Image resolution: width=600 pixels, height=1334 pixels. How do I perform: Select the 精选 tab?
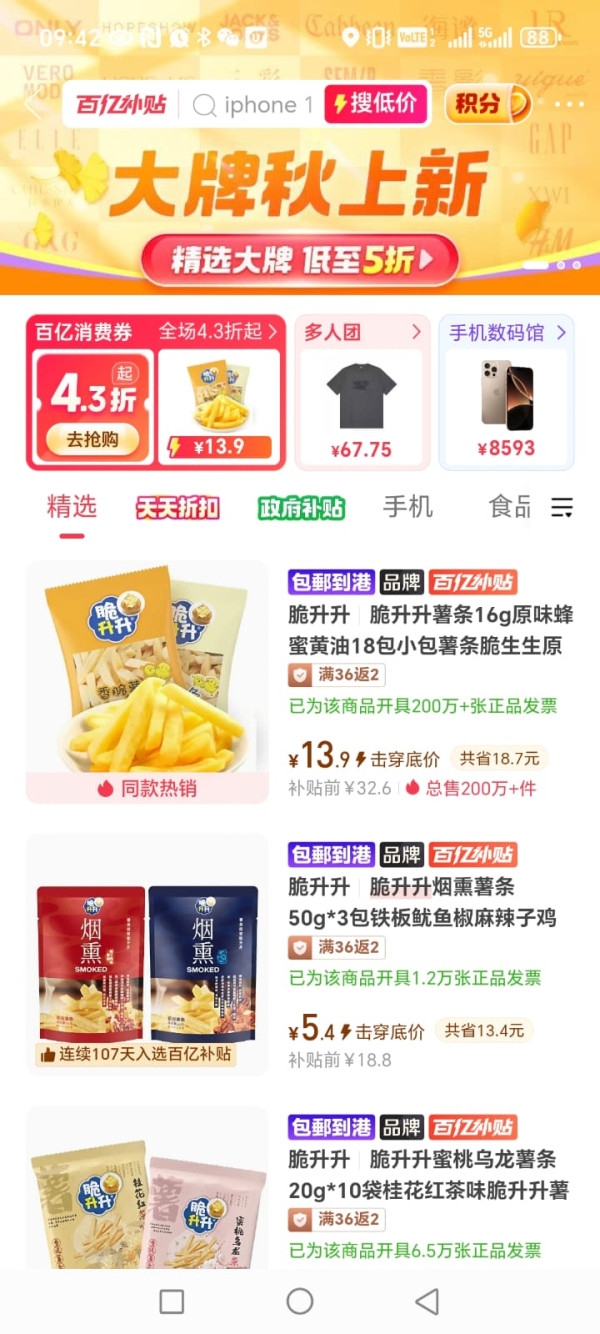pos(72,507)
